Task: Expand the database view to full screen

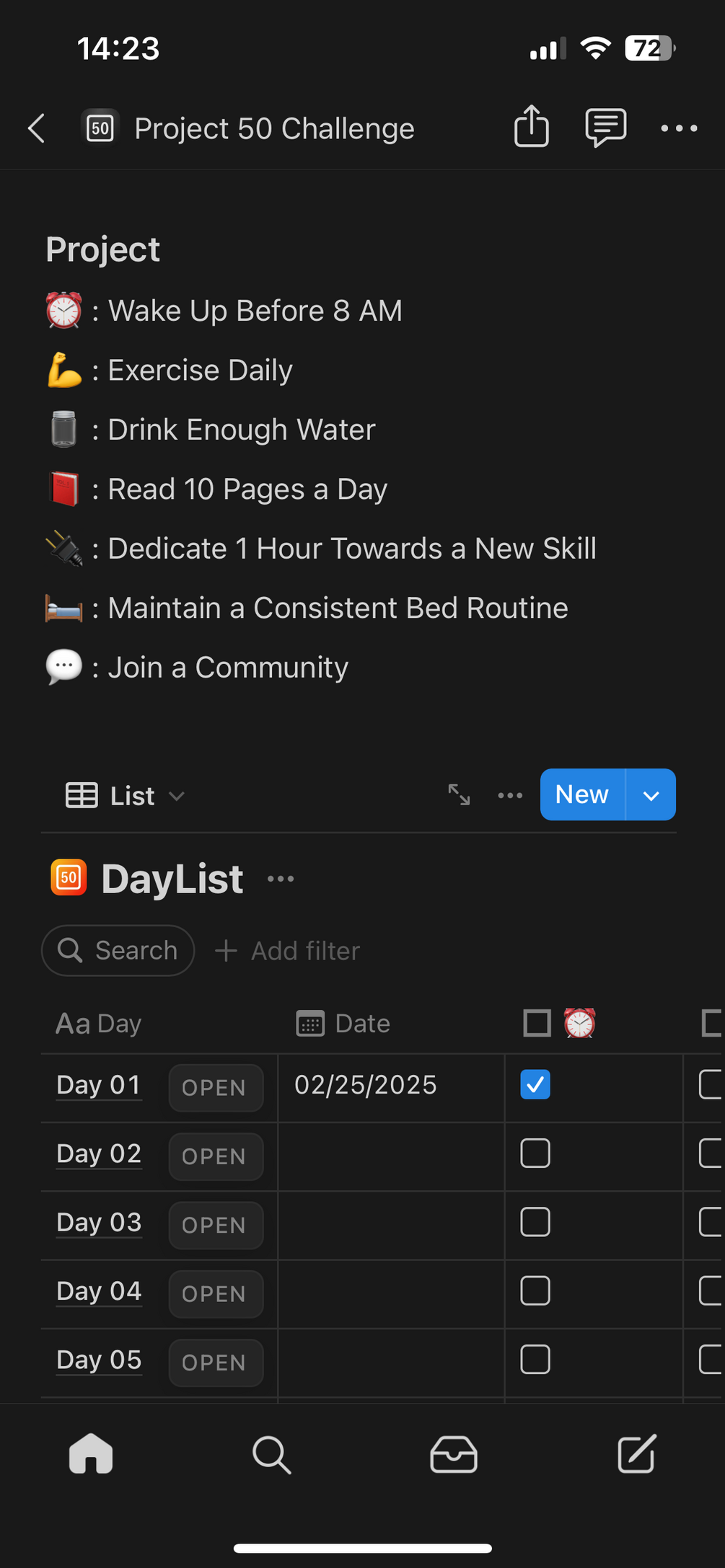Action: 460,794
